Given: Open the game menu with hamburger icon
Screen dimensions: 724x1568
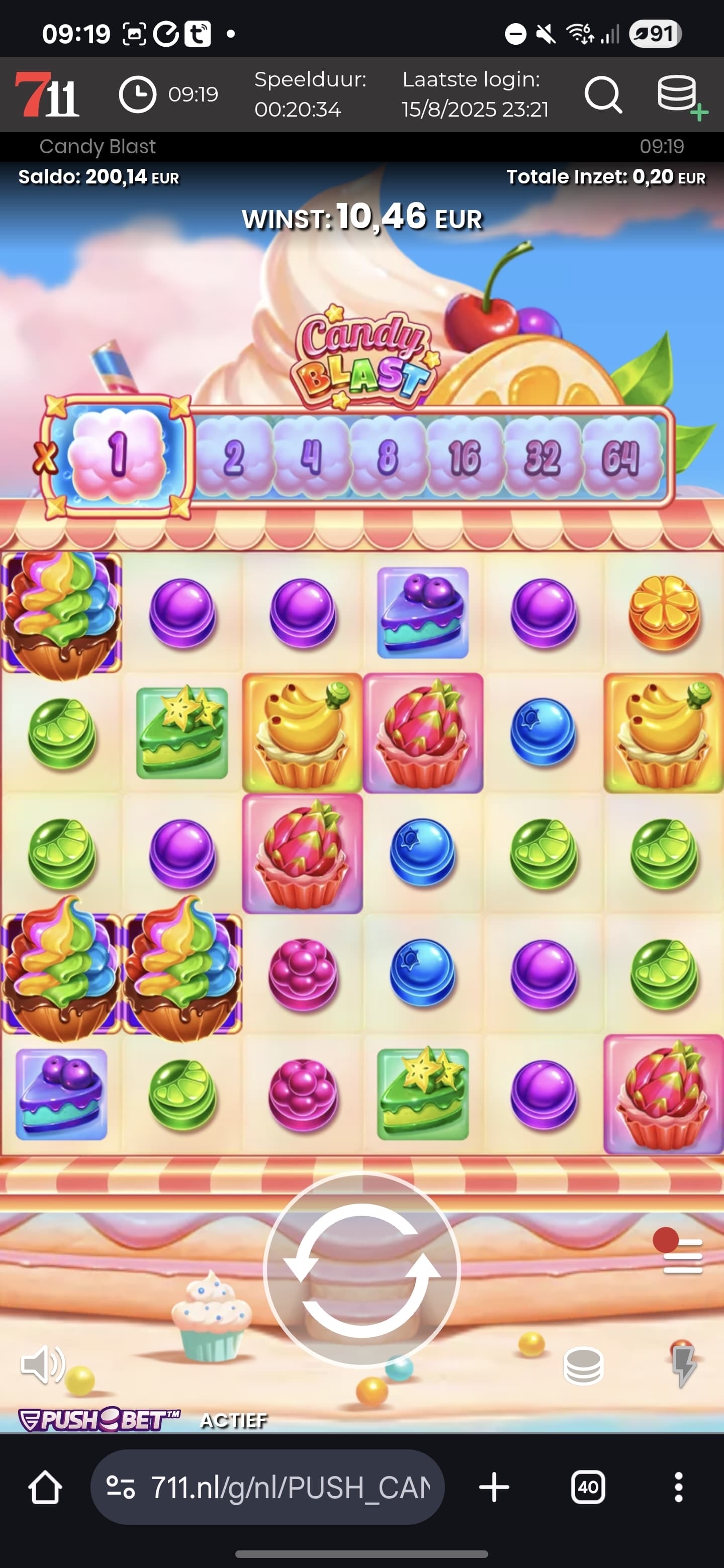Looking at the screenshot, I should pyautogui.click(x=682, y=1256).
